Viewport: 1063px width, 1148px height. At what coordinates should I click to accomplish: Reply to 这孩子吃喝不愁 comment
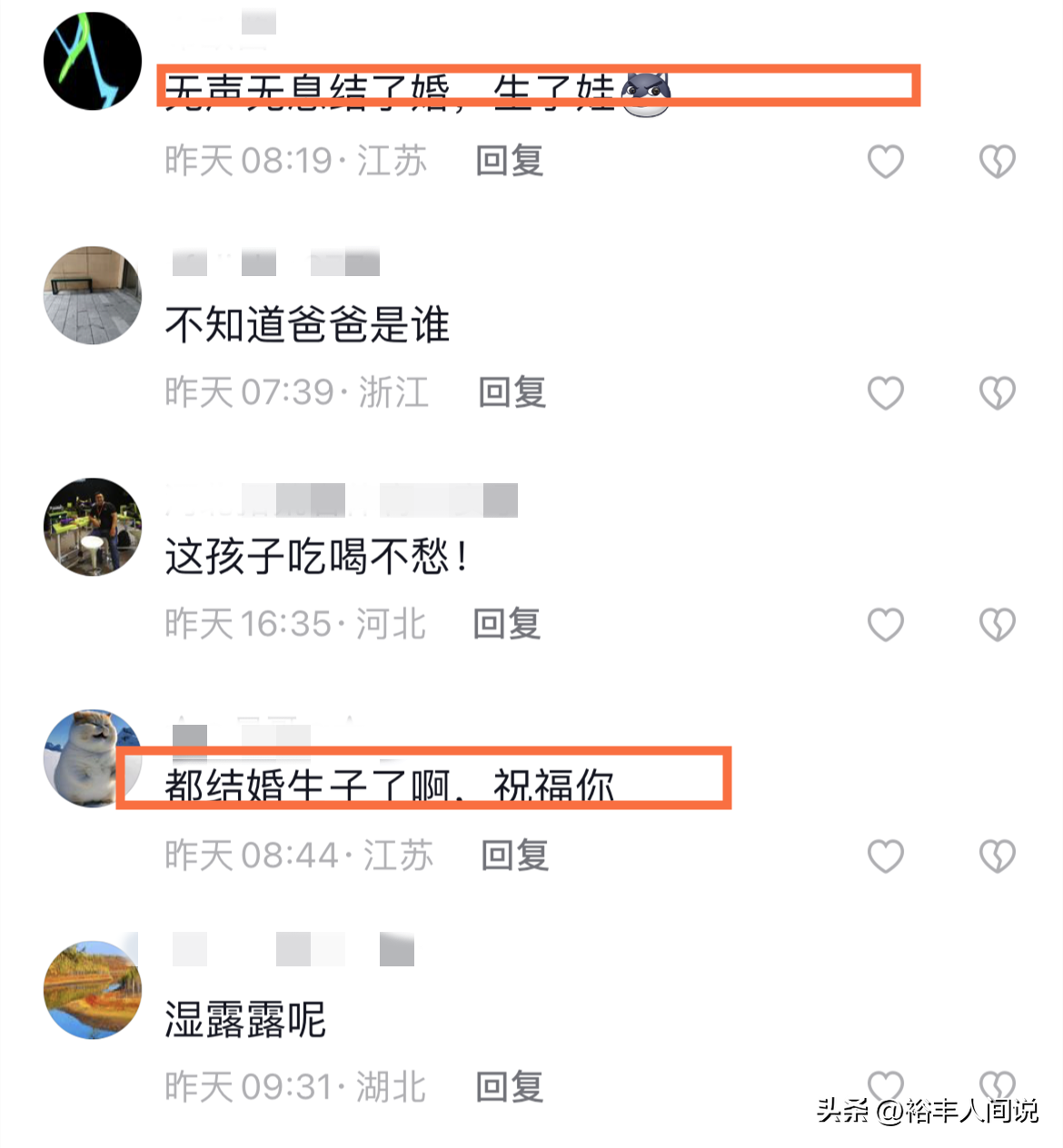point(506,624)
